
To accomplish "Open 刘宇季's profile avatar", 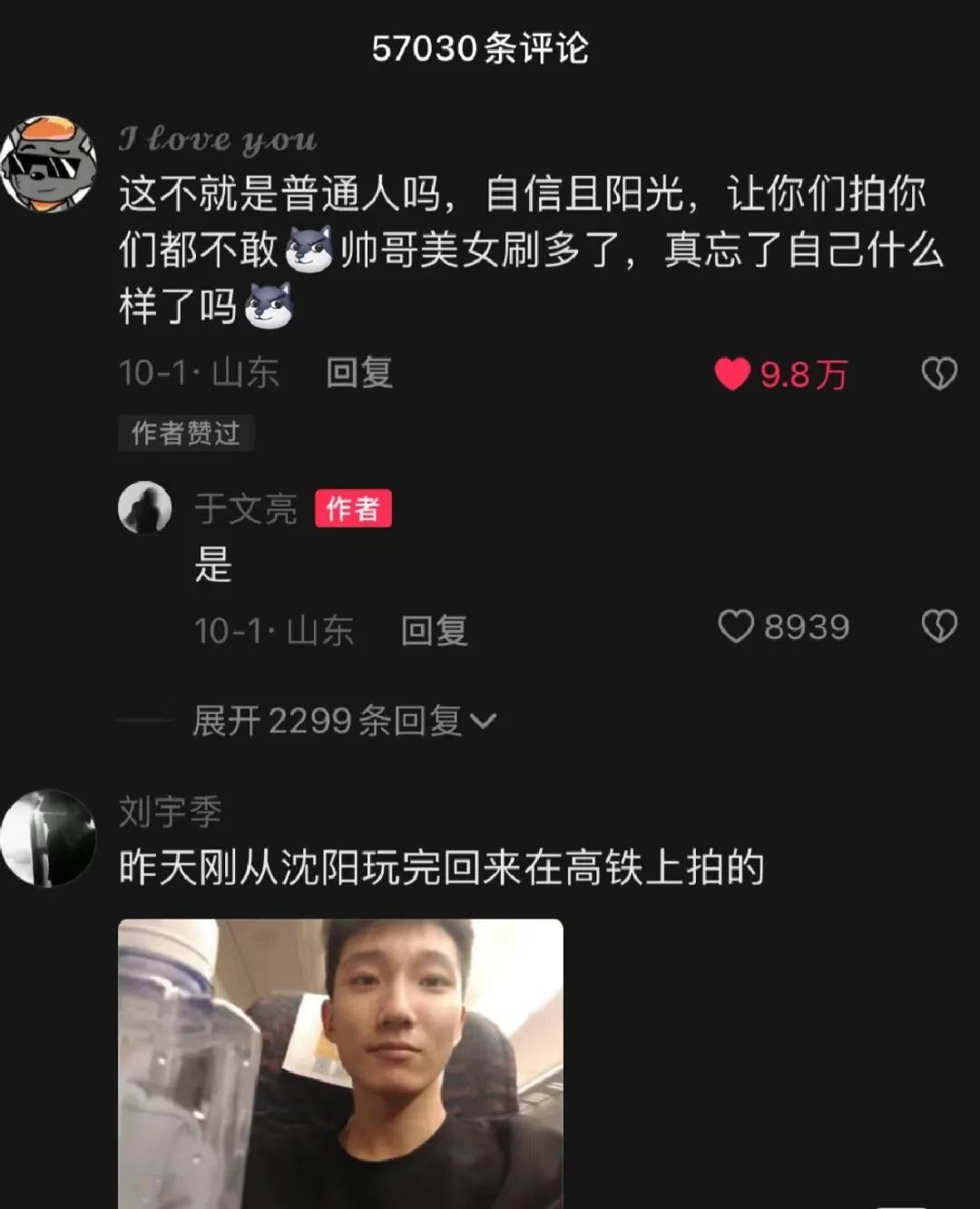I will 49,837.
